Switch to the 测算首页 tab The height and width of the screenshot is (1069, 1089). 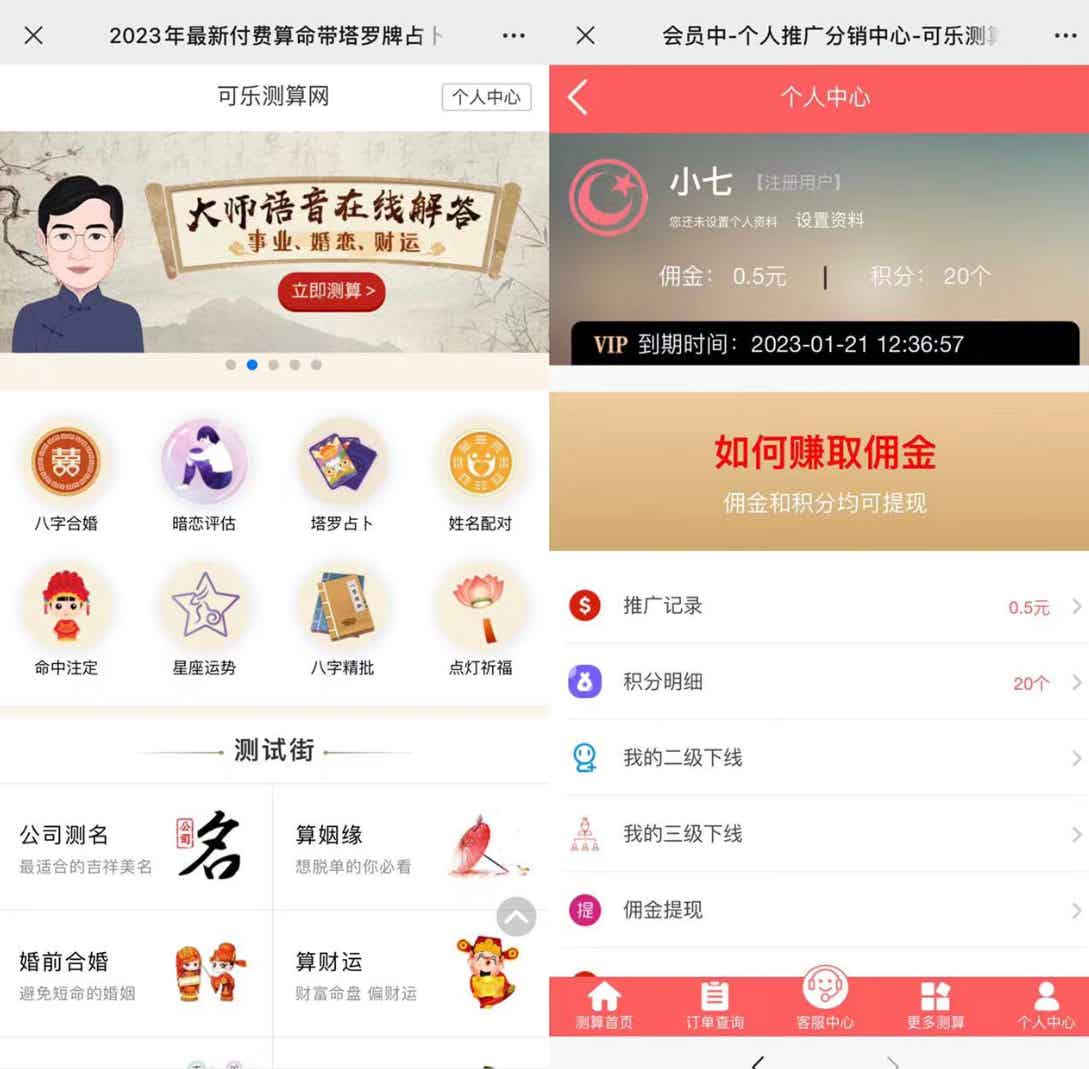(x=604, y=1005)
